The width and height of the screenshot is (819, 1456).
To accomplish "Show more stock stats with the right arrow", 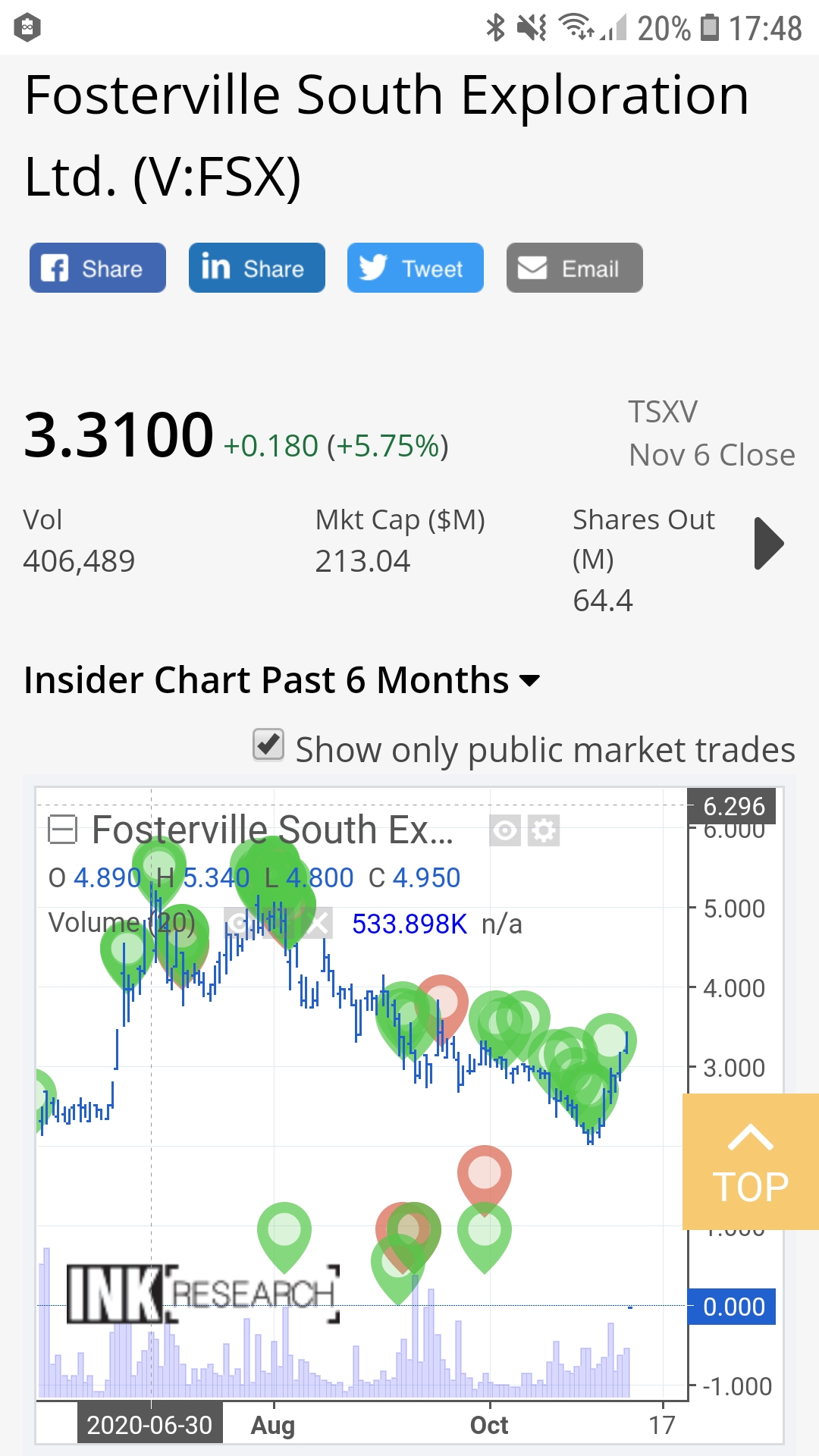I will click(769, 543).
